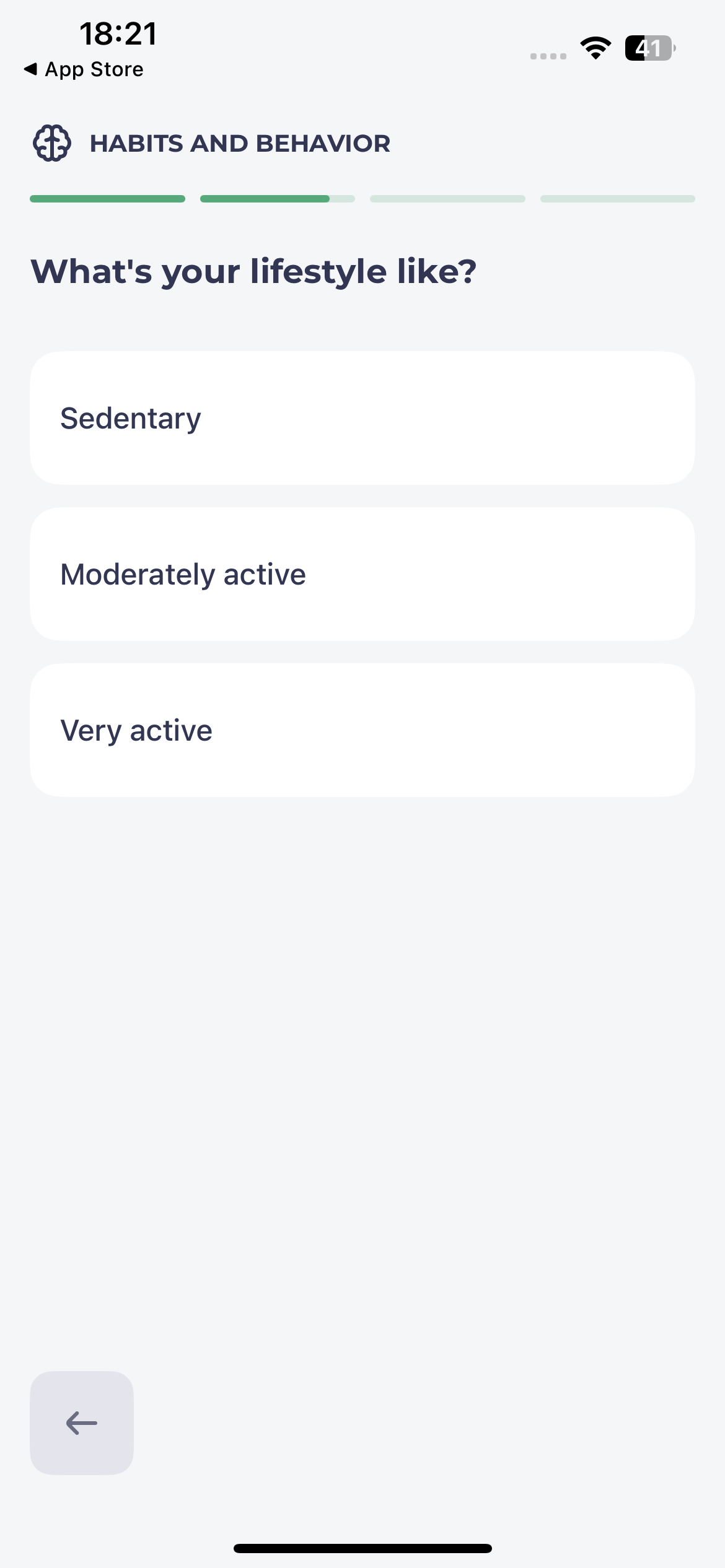Image resolution: width=725 pixels, height=1568 pixels.
Task: Choose Moderately active
Action: coord(362,574)
